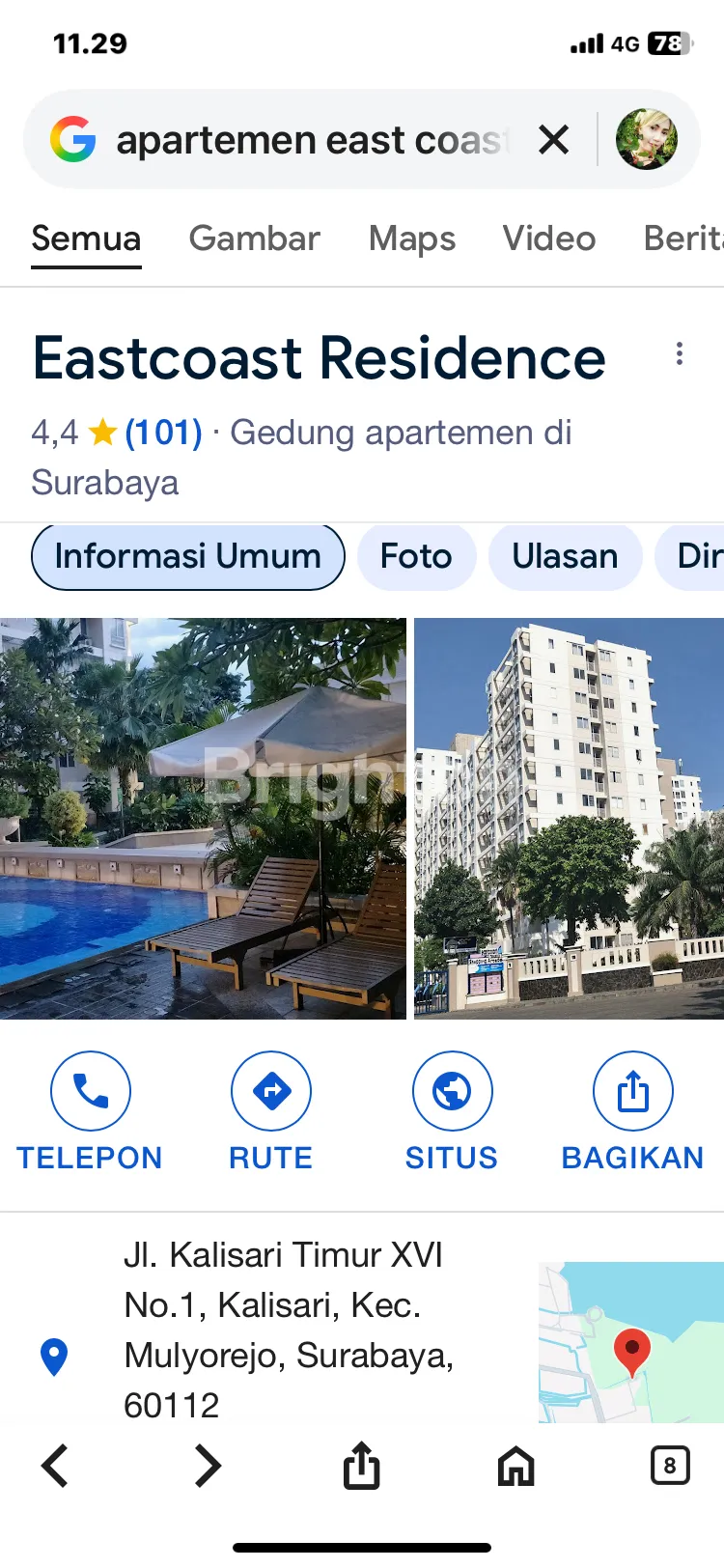Open the browser tabs counter showing 8
This screenshot has width=724, height=1568.
pos(670,1466)
